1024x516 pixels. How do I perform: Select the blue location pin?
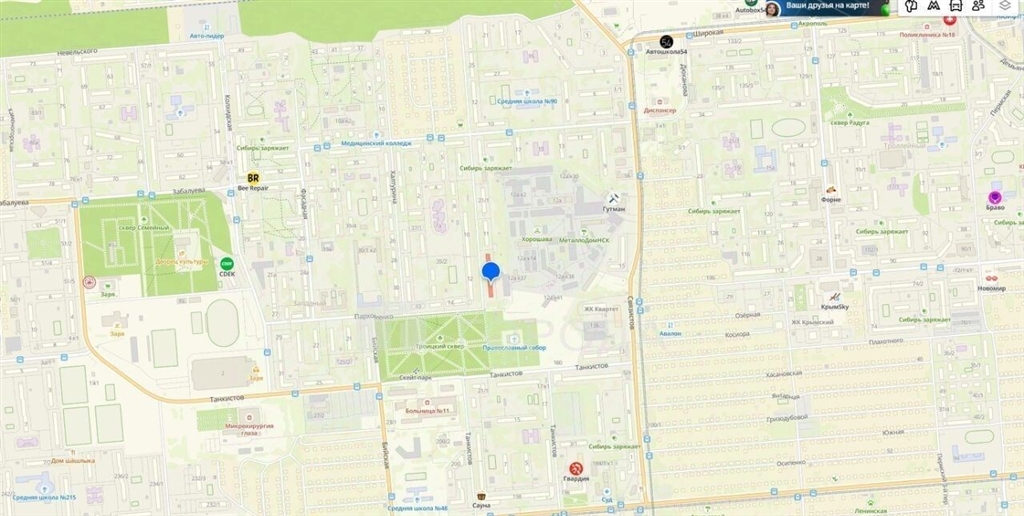(x=491, y=272)
